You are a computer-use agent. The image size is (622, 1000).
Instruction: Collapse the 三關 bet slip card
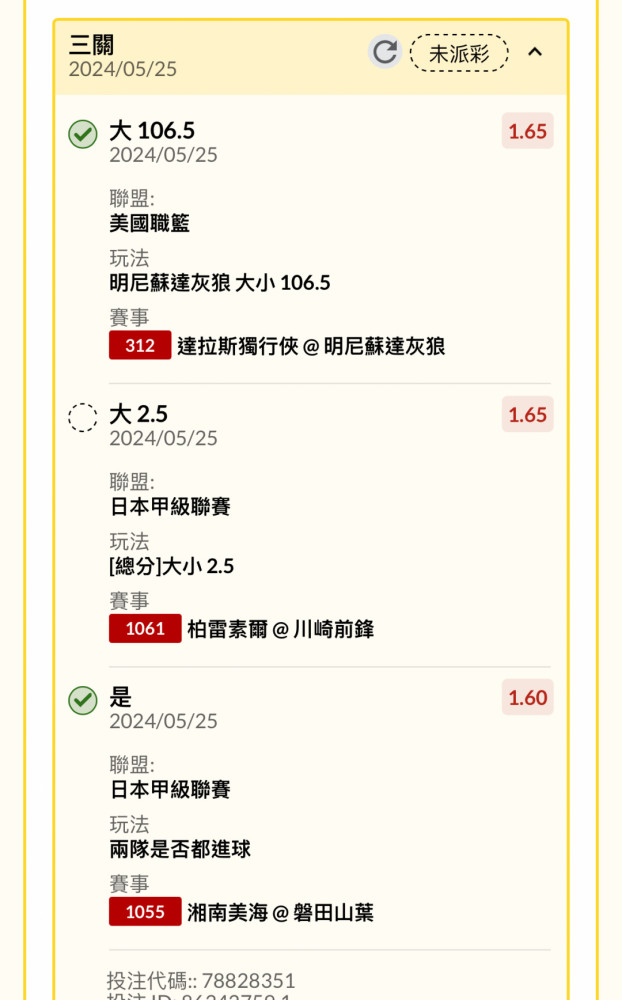535,52
